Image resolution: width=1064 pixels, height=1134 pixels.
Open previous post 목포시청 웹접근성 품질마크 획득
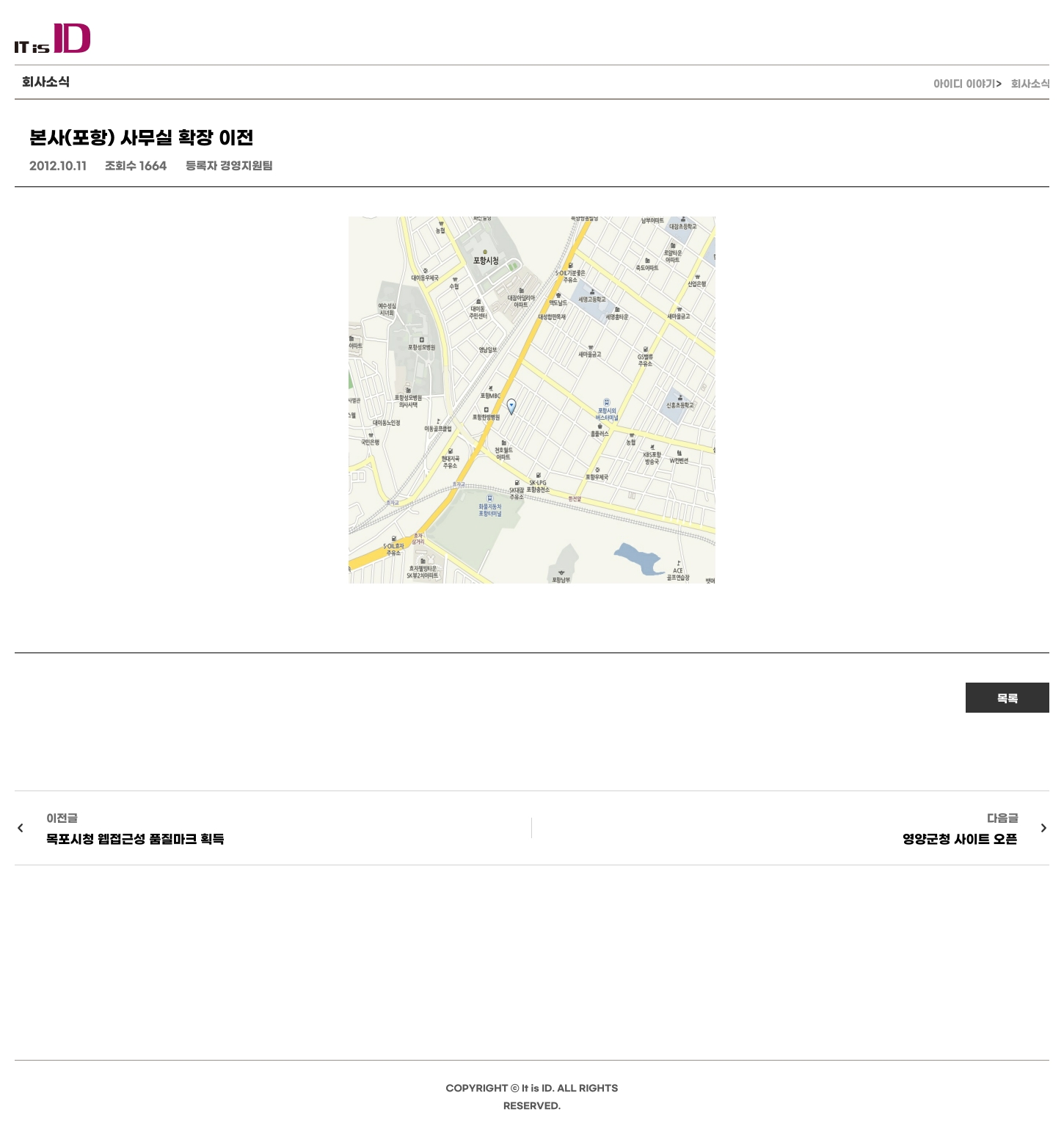tap(135, 839)
